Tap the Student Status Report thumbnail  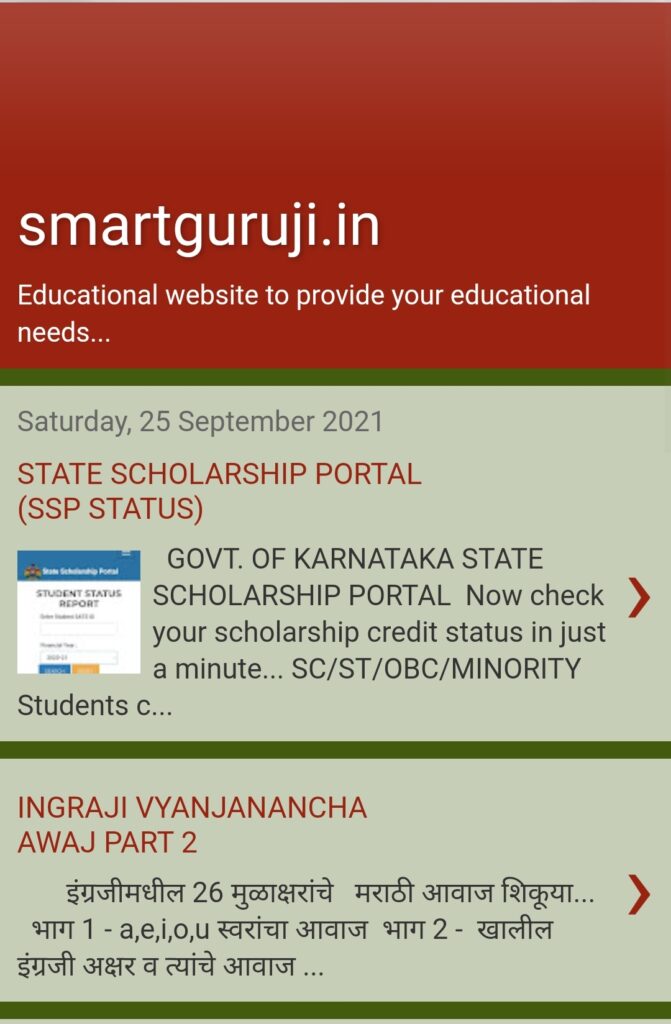click(79, 610)
